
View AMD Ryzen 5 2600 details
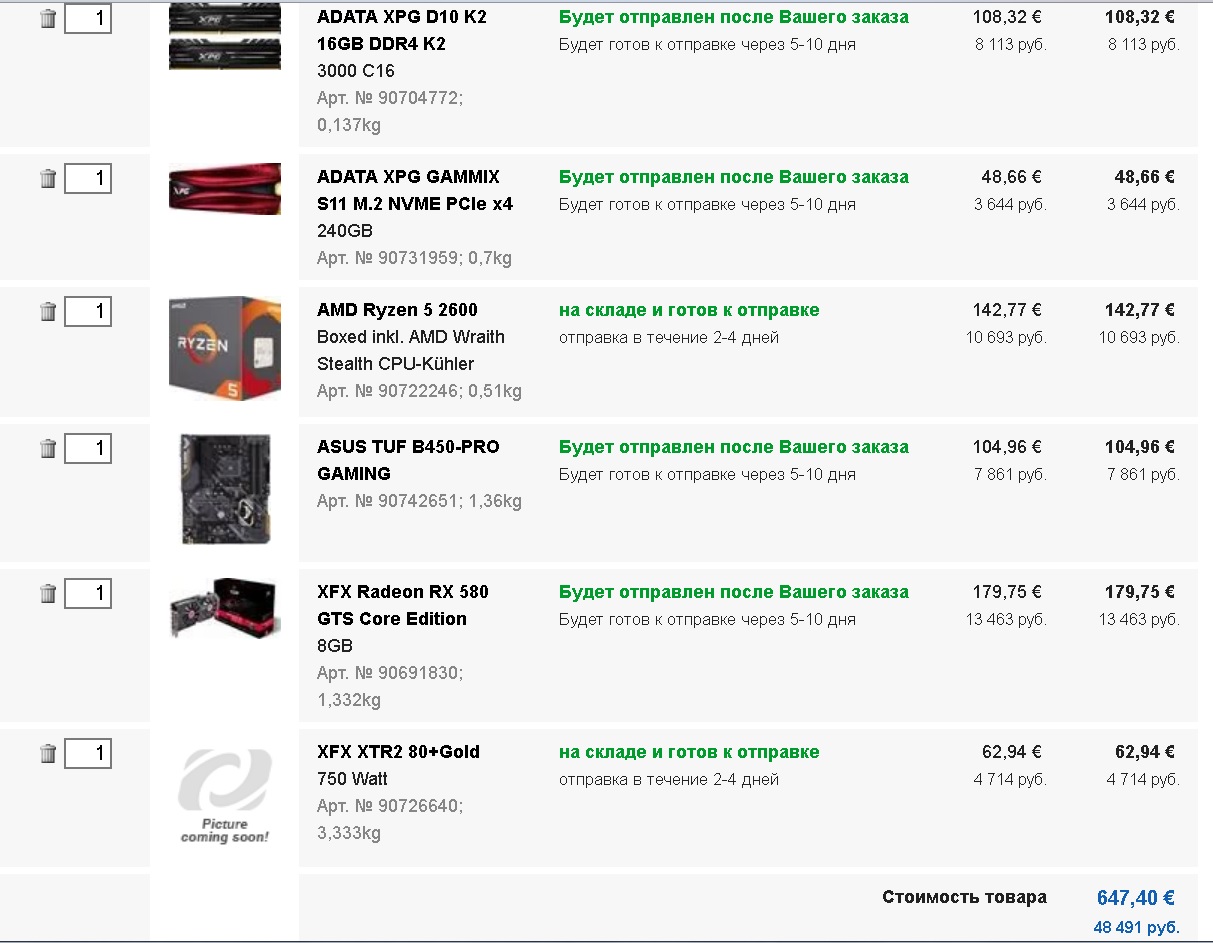(397, 310)
